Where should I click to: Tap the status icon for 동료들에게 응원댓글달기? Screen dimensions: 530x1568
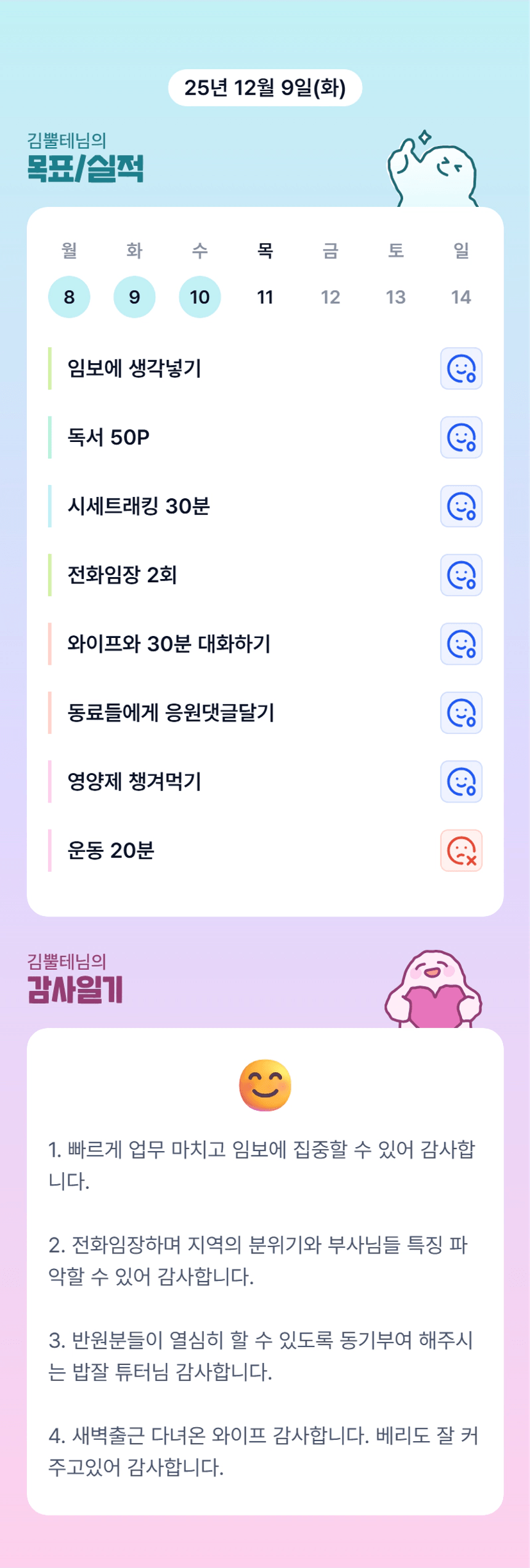[x=461, y=713]
